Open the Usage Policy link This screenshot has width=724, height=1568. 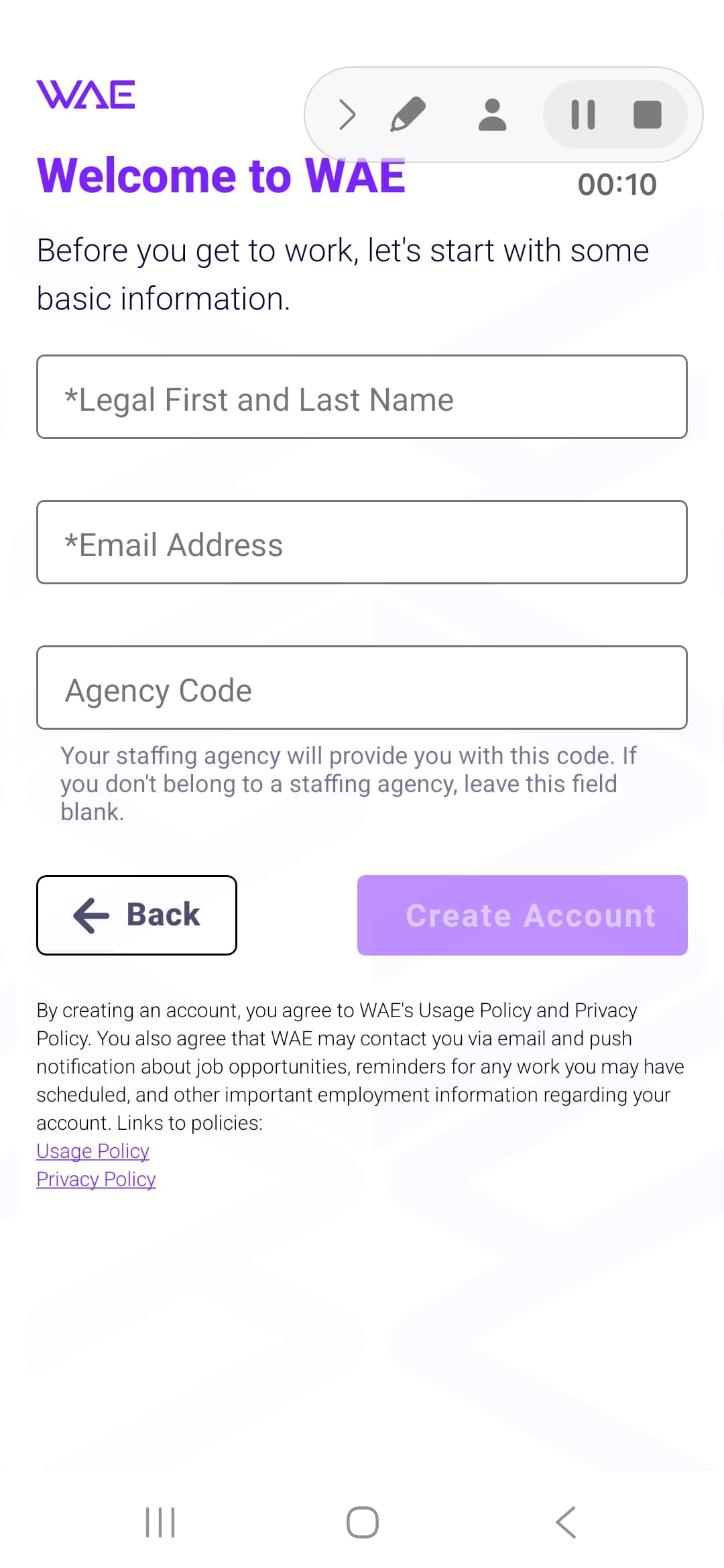(x=93, y=1151)
